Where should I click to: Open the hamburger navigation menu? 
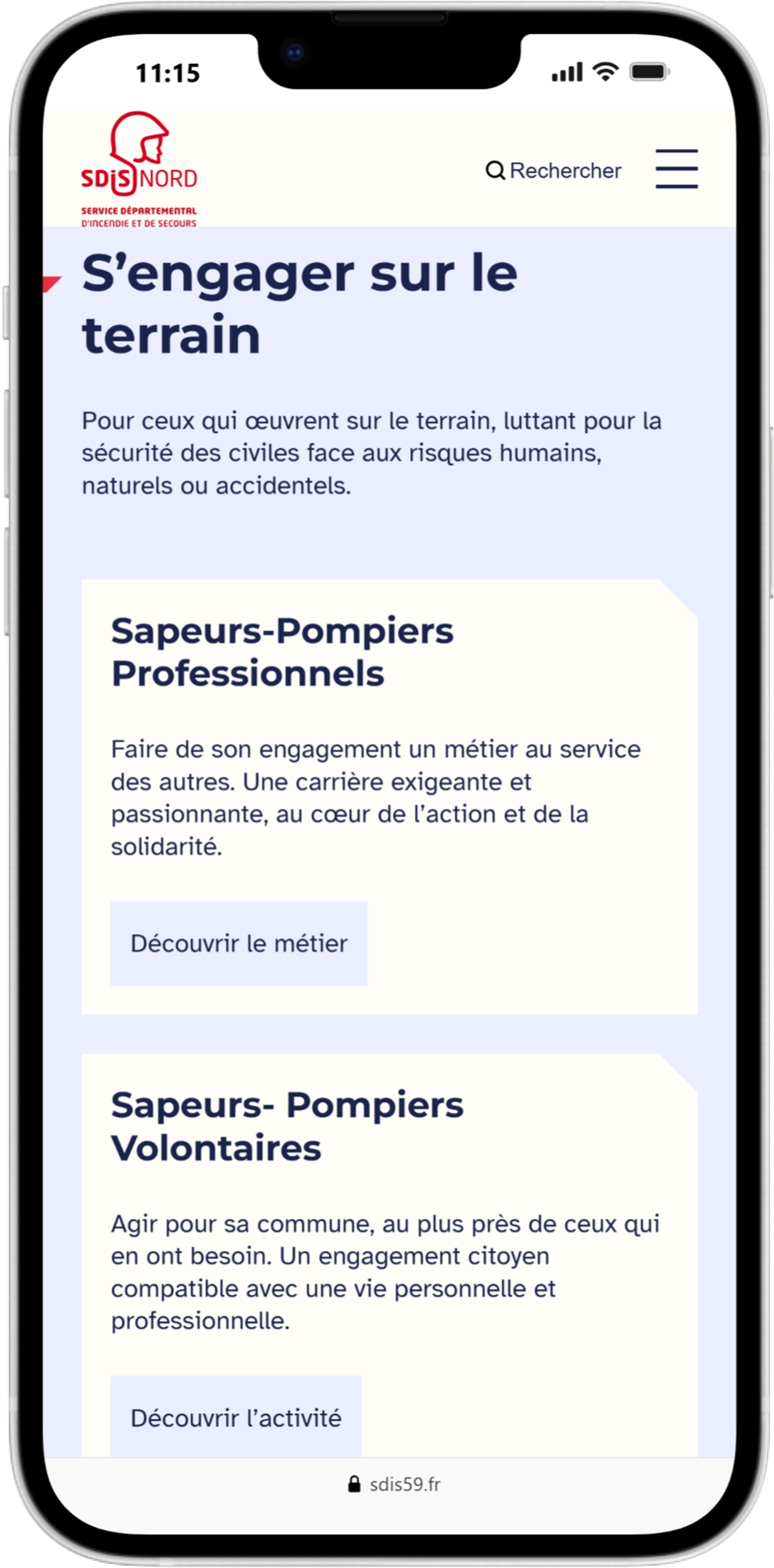[676, 169]
